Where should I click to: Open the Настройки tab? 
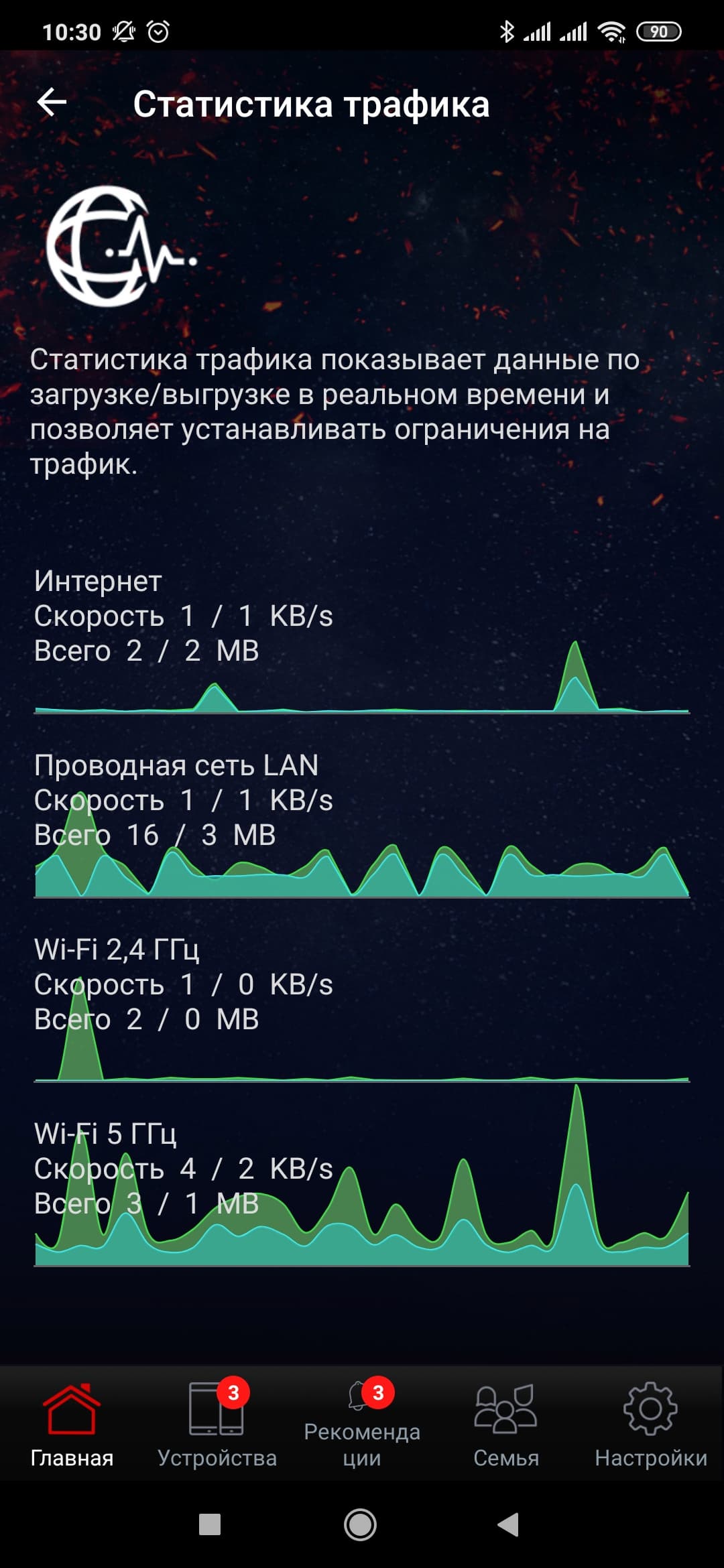650,1423
